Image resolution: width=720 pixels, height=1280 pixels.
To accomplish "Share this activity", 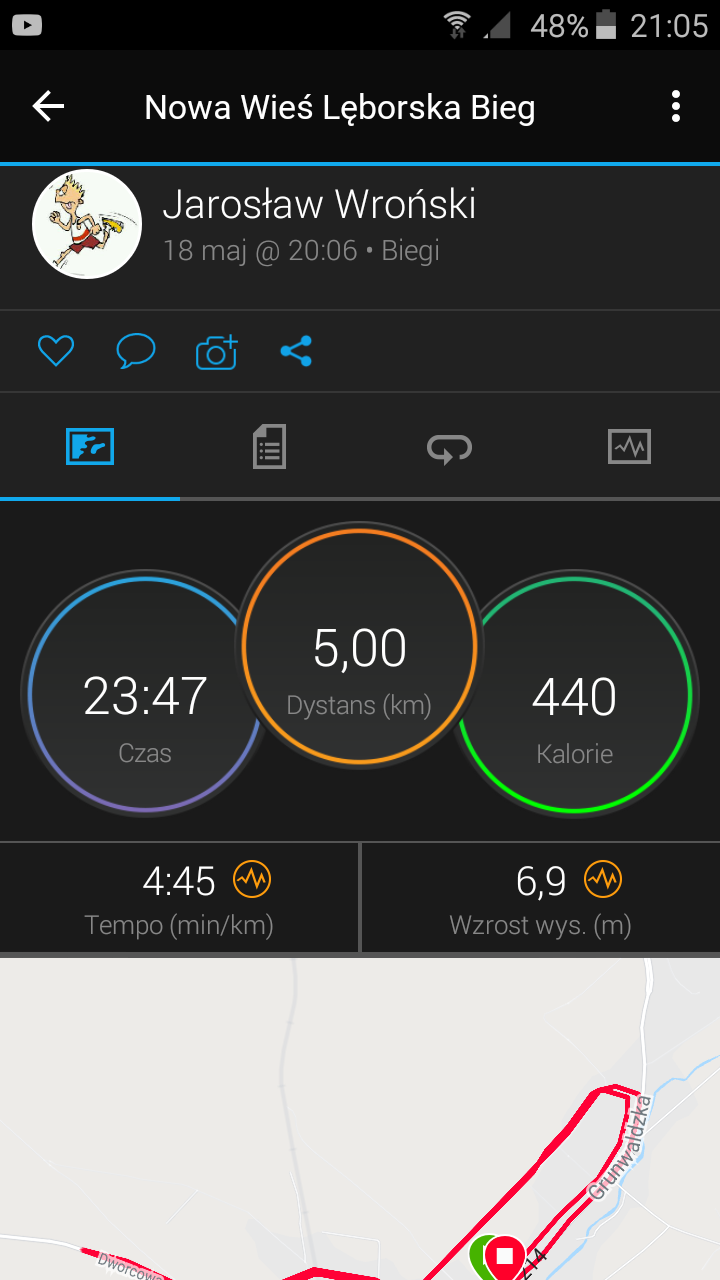I will tap(296, 351).
